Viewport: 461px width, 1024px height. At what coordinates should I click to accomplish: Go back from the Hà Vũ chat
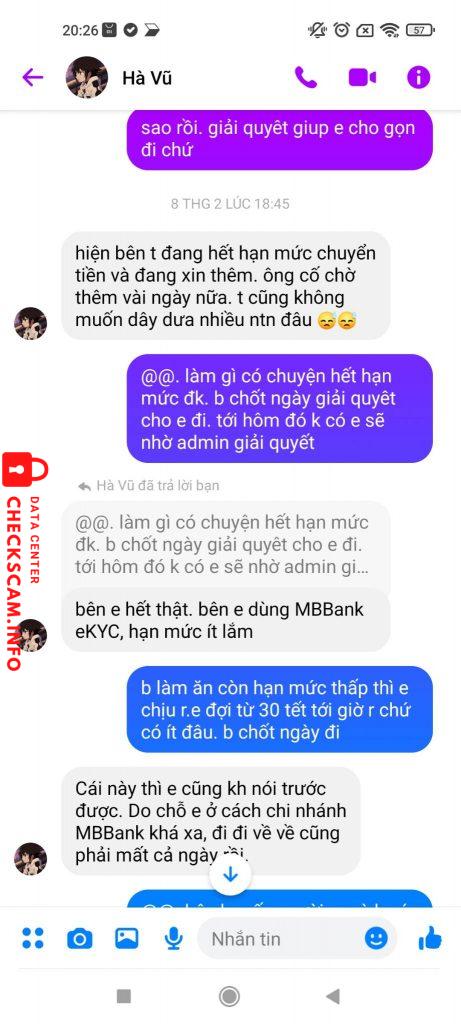(33, 78)
